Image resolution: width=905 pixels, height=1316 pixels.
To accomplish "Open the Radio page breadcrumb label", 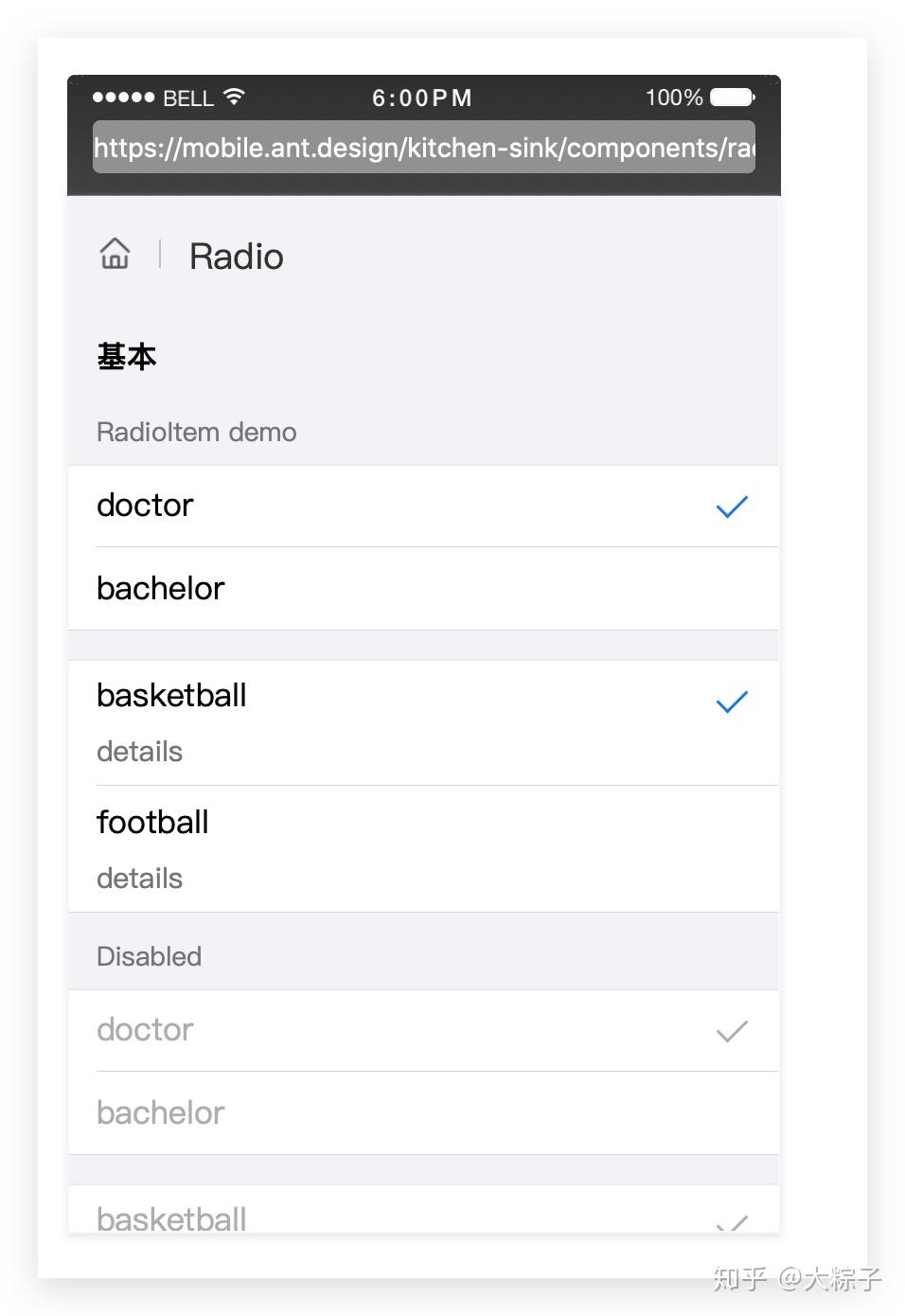I will [236, 256].
